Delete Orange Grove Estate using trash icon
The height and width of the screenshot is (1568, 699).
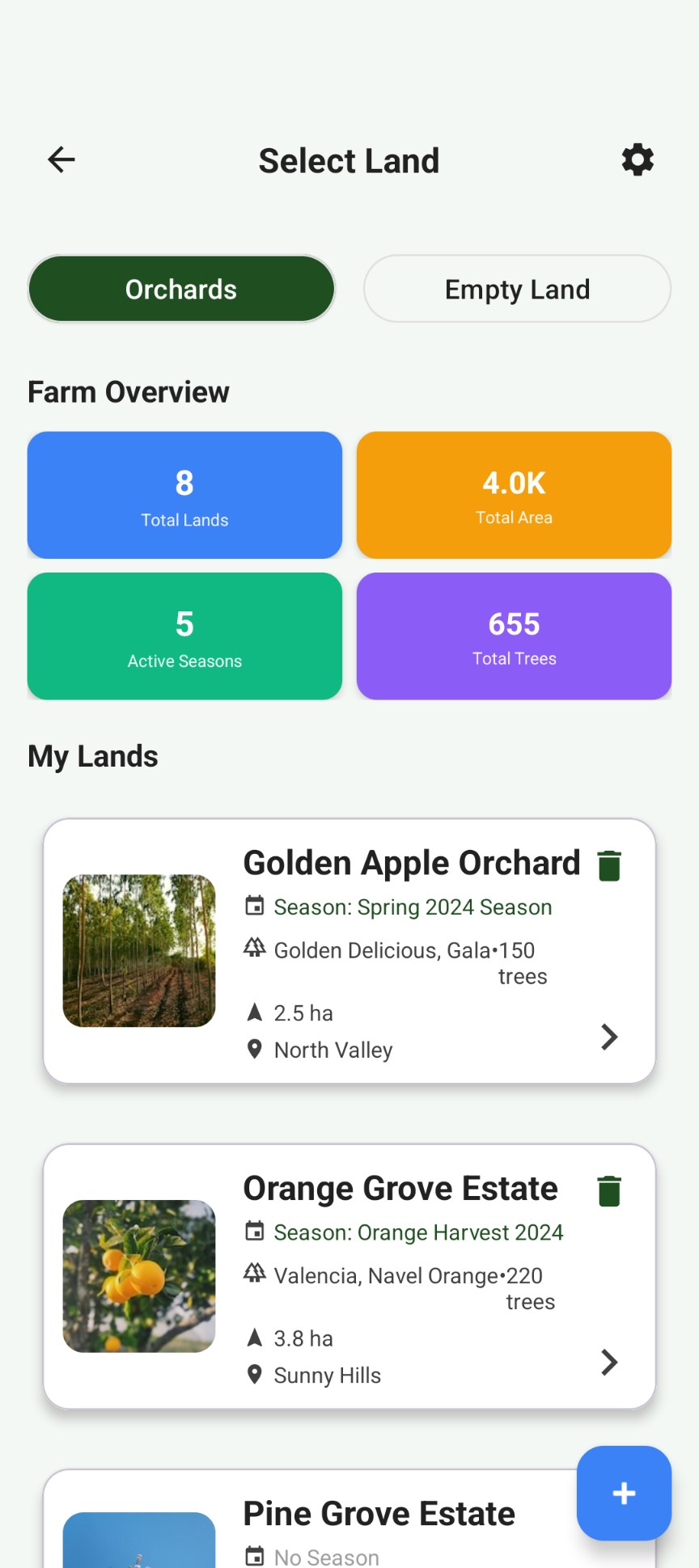click(608, 1190)
